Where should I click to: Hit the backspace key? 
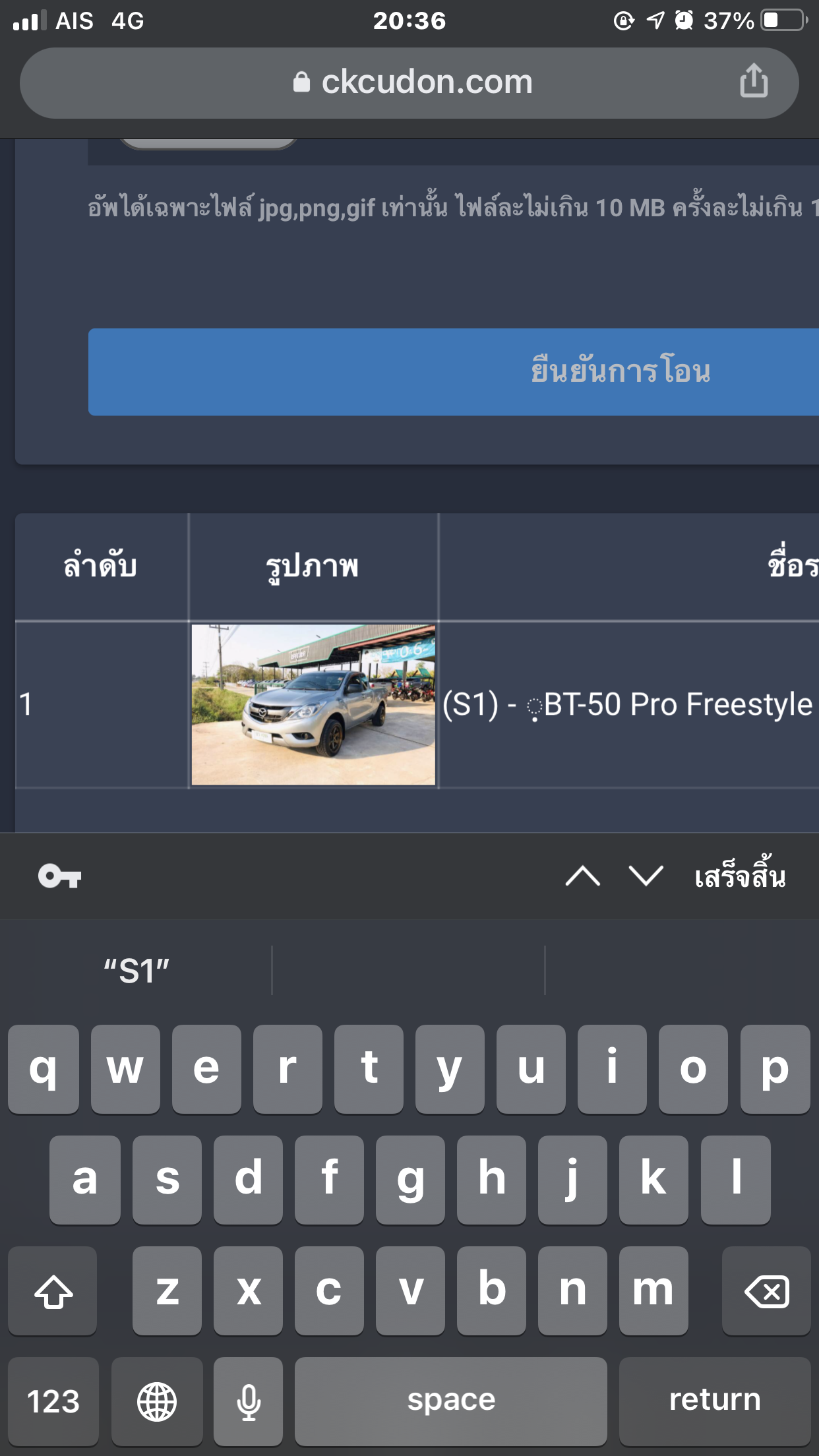click(x=766, y=1291)
